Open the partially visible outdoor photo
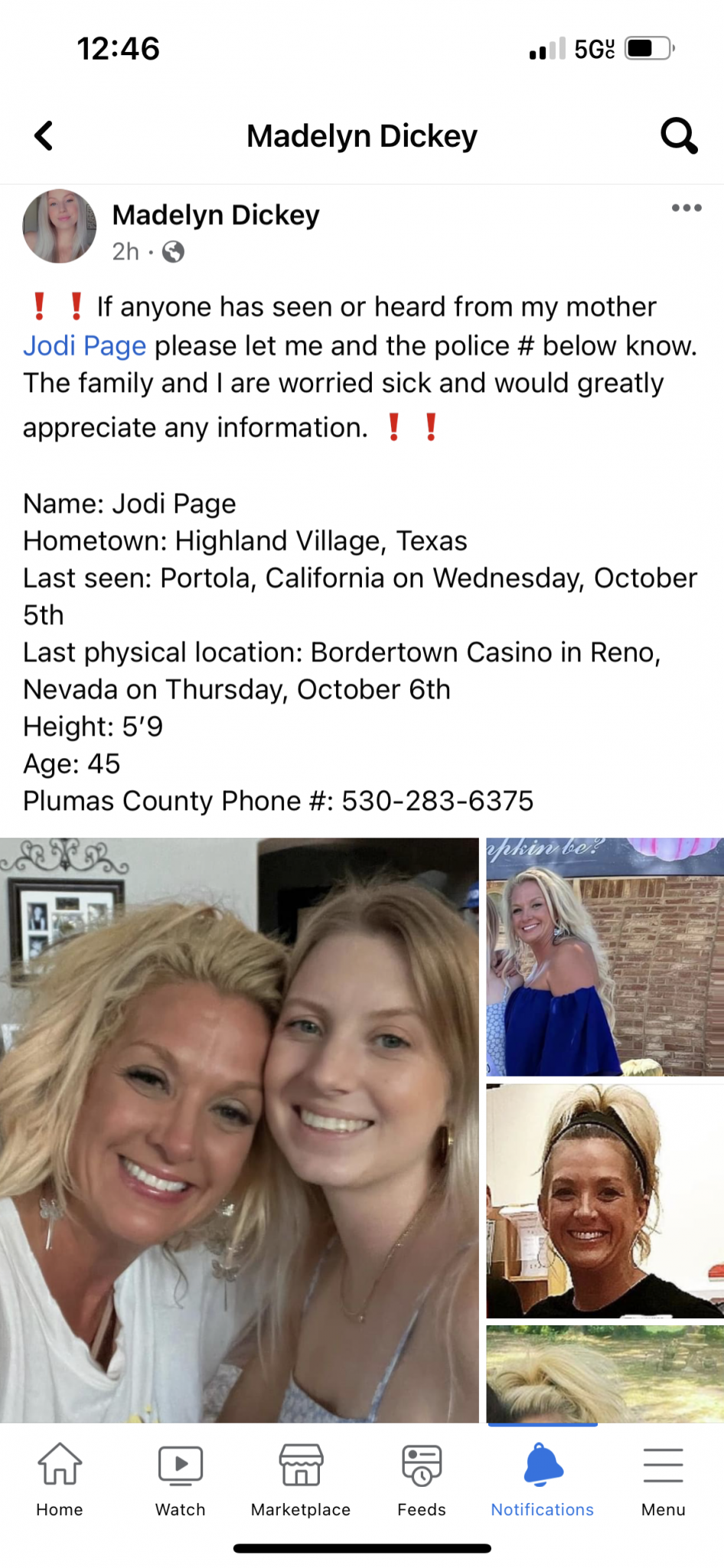This screenshot has height=1568, width=724. coord(605,1374)
